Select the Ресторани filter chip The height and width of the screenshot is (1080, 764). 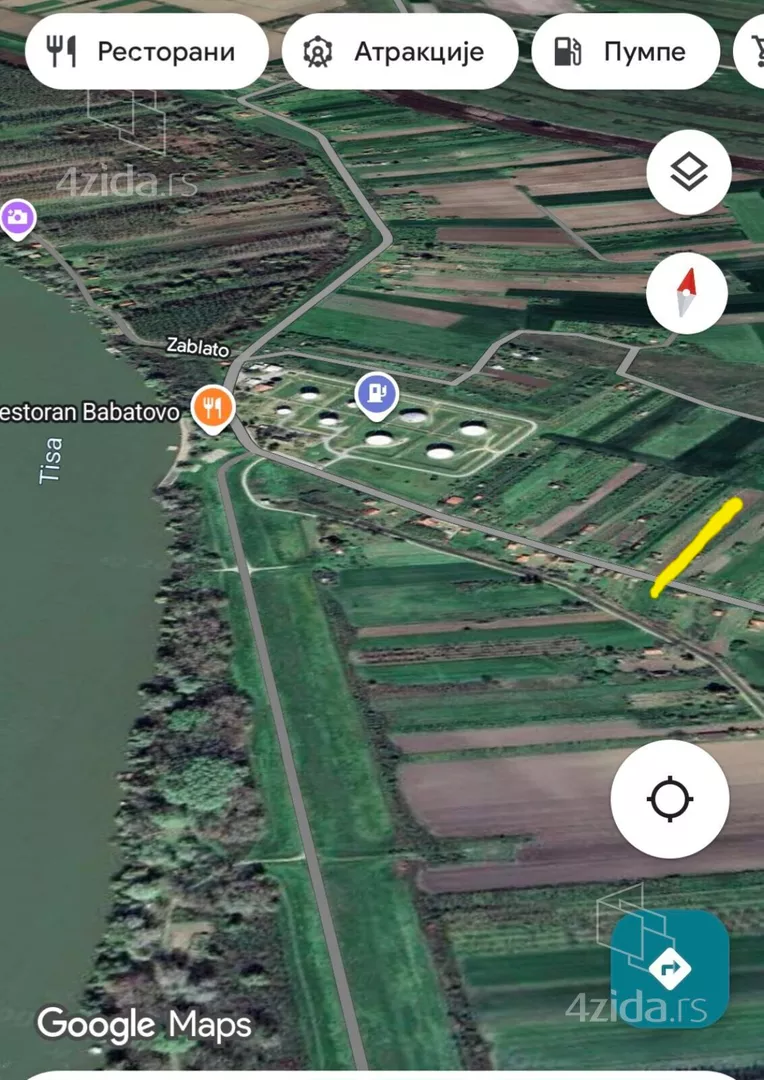click(146, 52)
